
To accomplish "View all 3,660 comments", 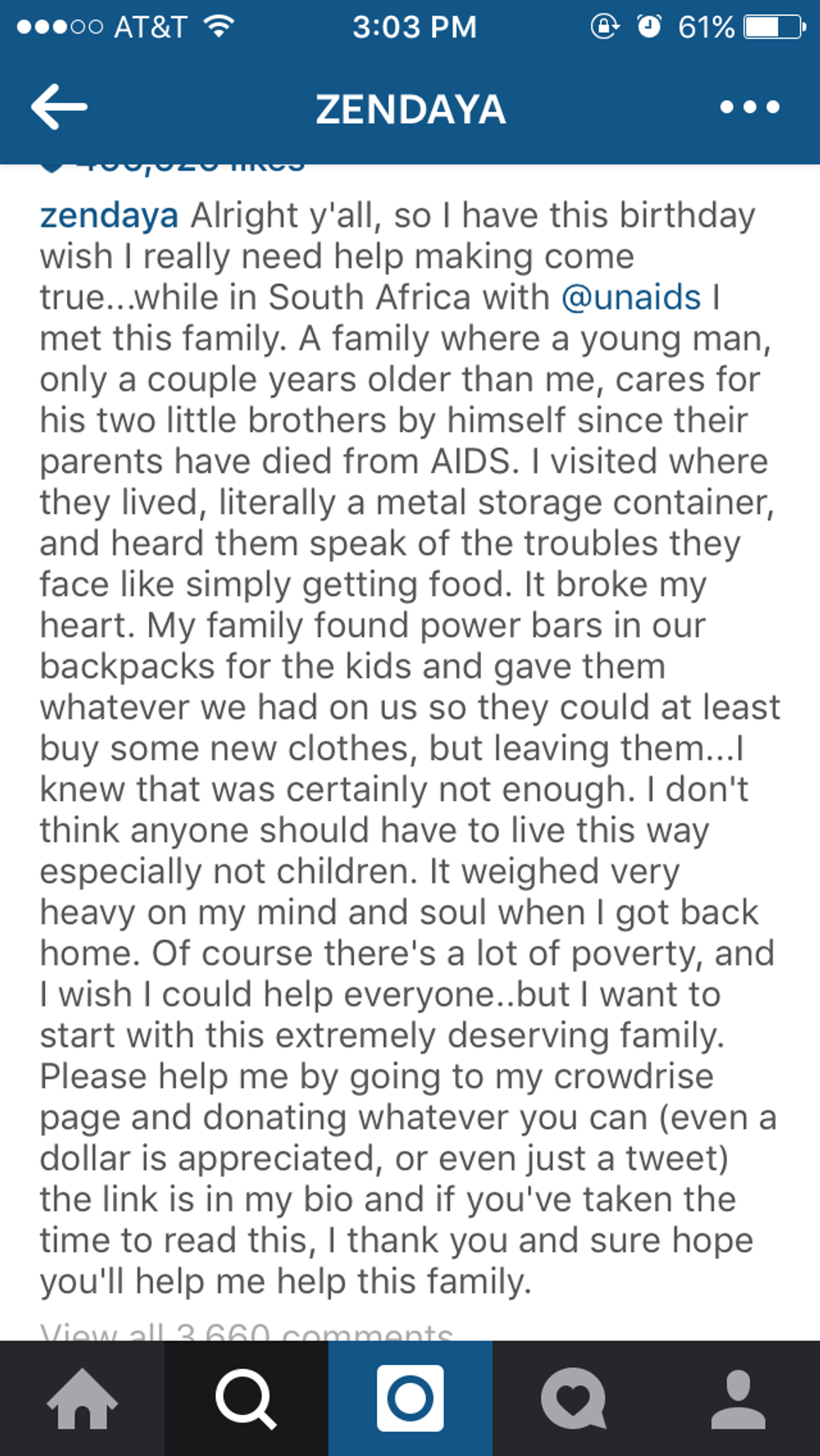I will coord(247,1330).
